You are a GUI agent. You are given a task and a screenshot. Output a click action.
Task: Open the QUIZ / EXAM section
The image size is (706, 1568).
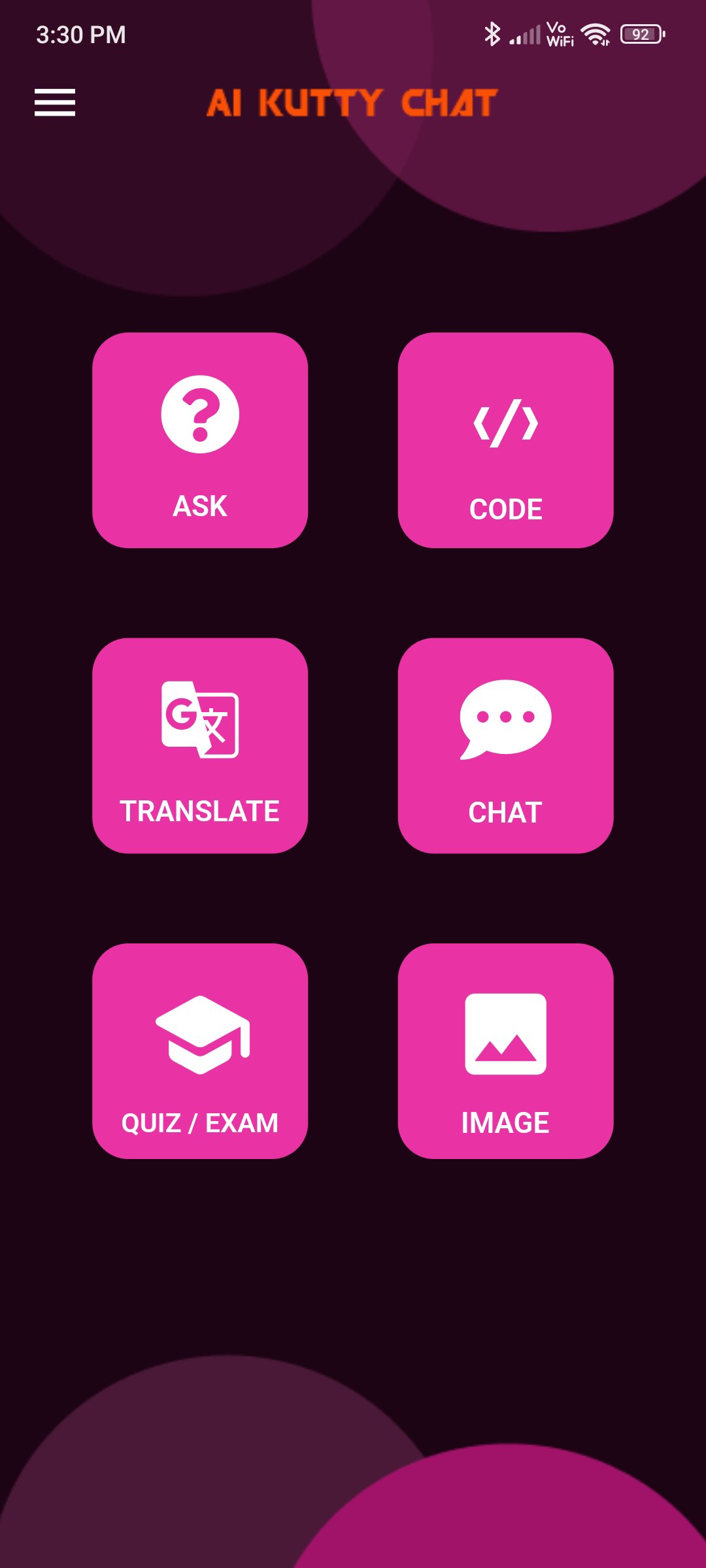(199, 1052)
